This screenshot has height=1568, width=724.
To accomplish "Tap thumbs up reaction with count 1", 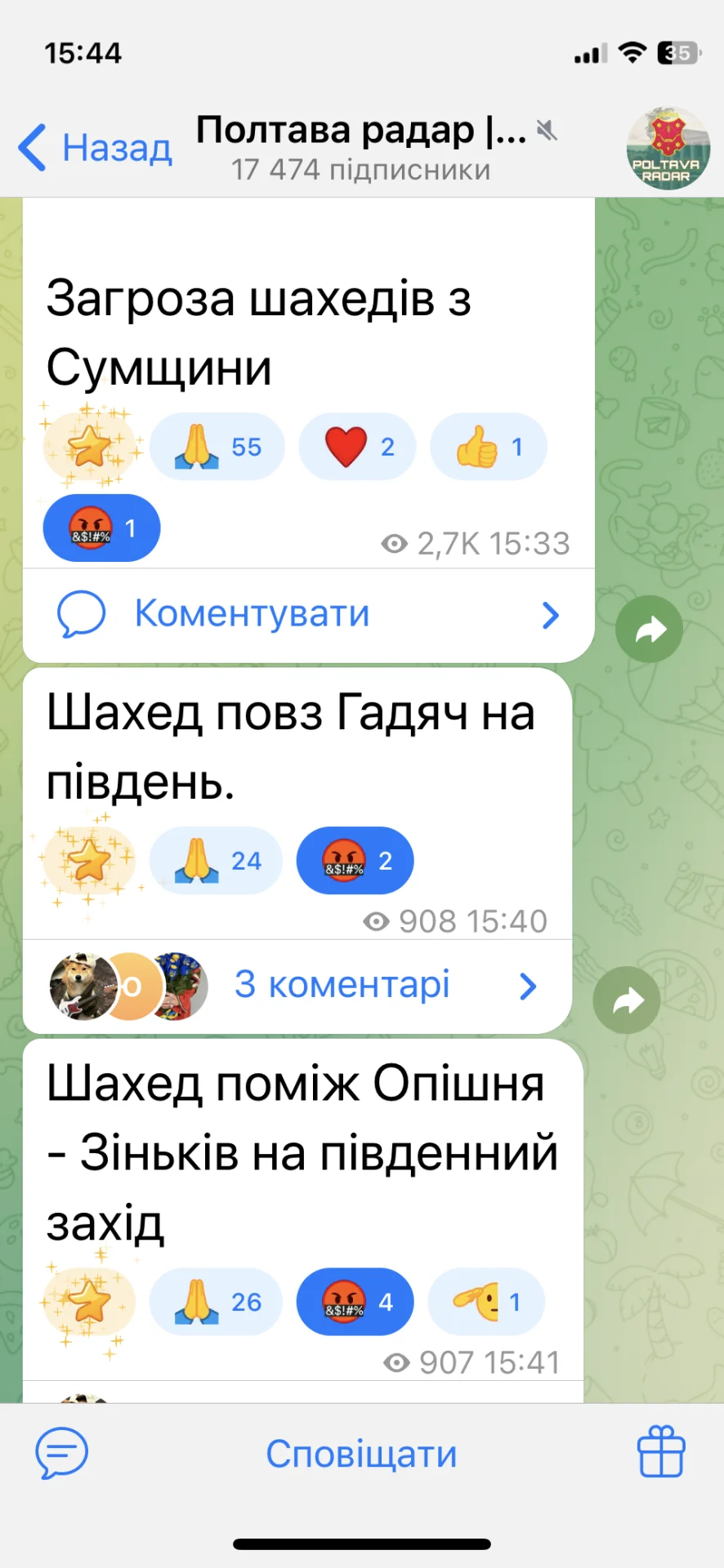I will click(x=488, y=447).
